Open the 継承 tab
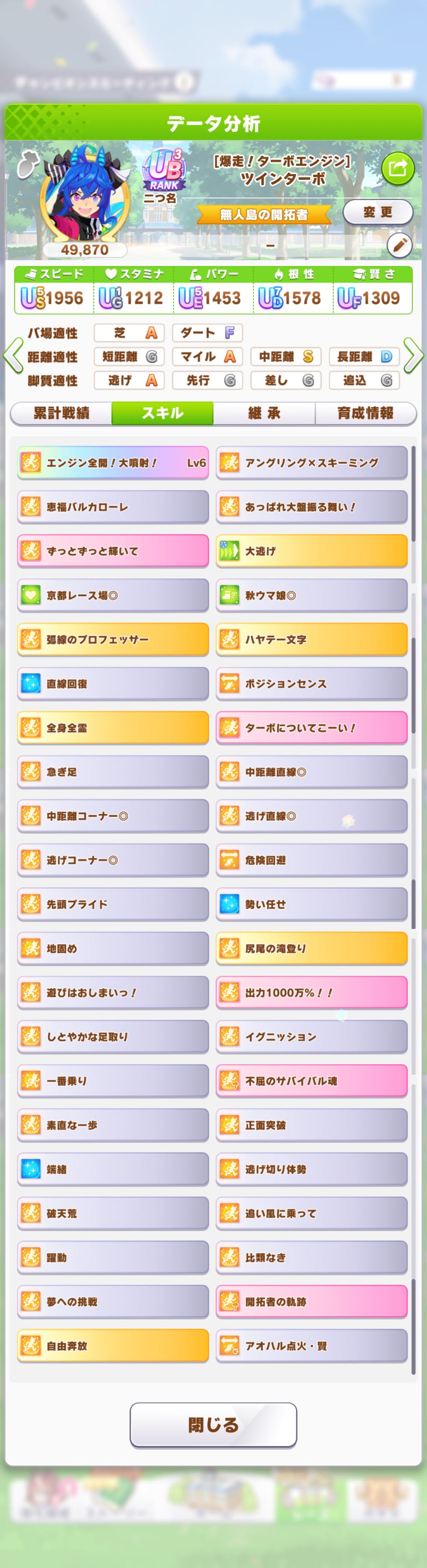This screenshot has width=427, height=1568. pos(264,413)
